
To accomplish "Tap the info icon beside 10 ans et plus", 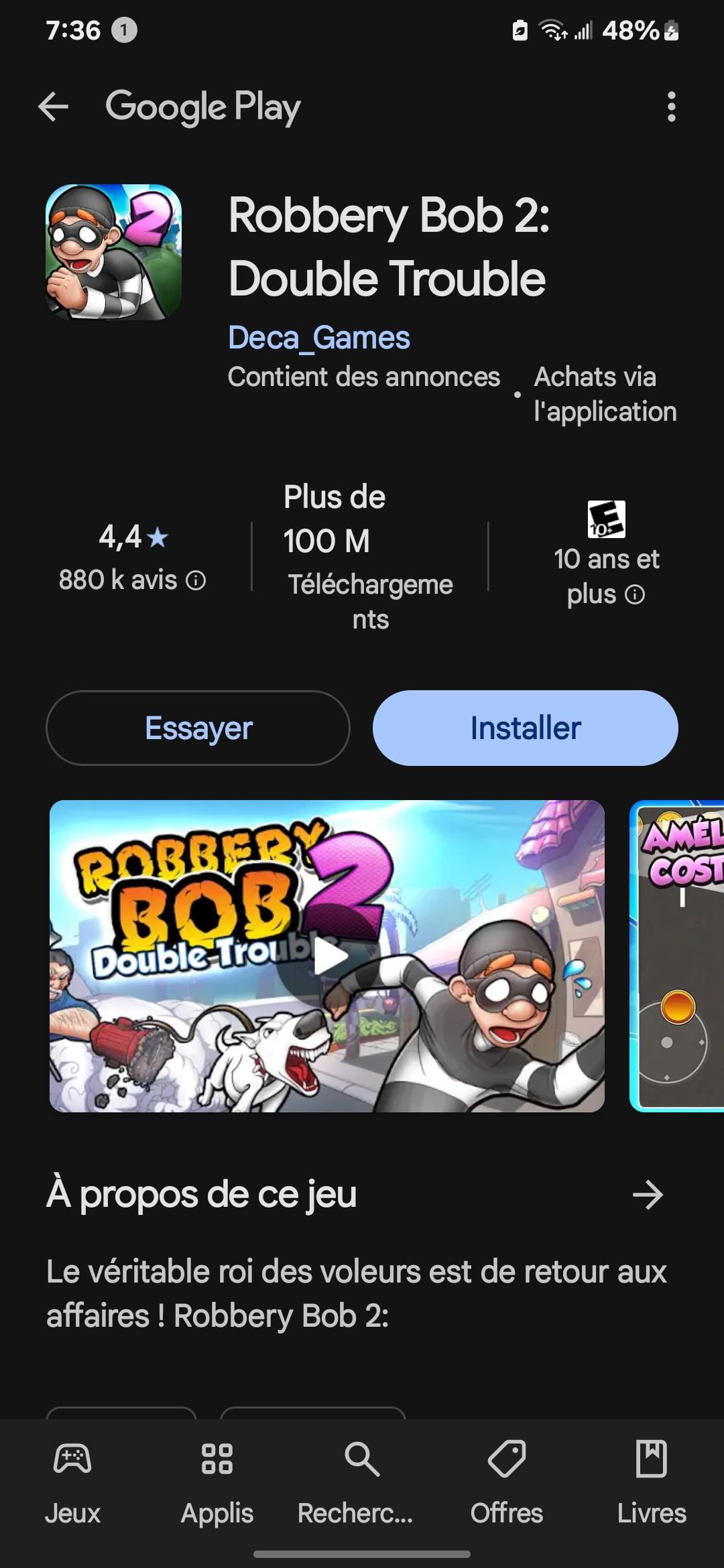I will [x=633, y=595].
